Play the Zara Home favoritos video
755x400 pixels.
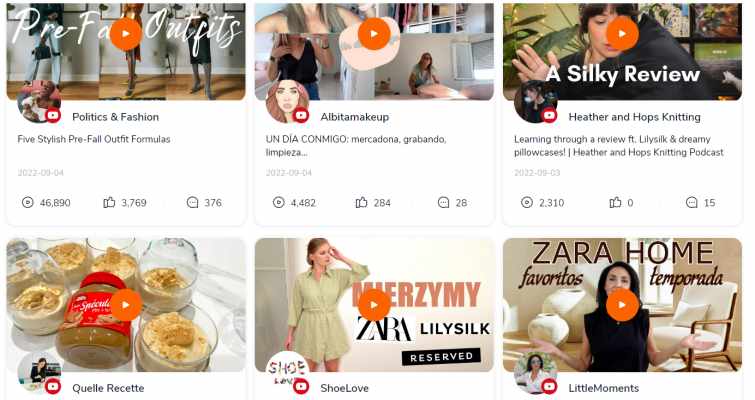click(621, 304)
